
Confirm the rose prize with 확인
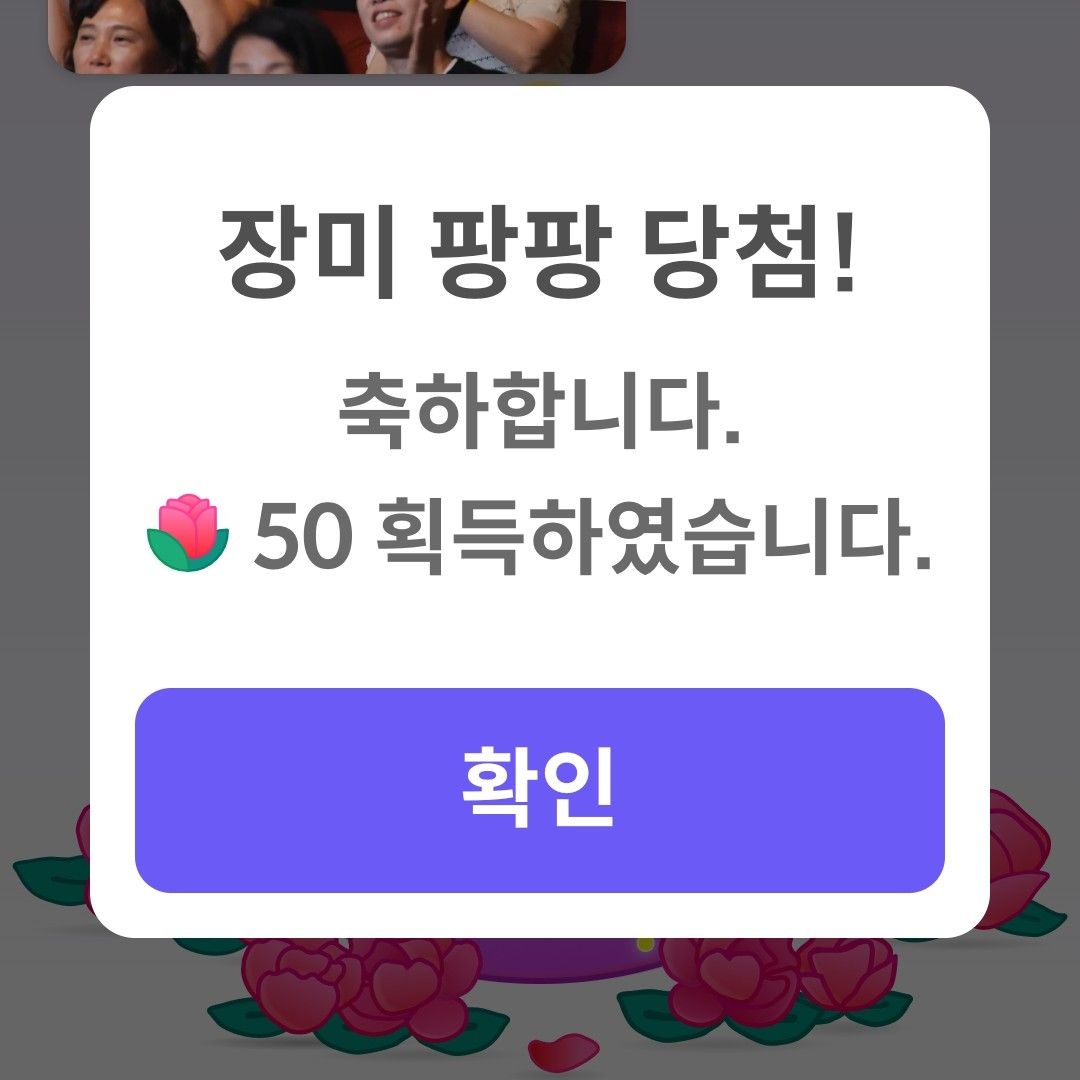[x=539, y=789]
